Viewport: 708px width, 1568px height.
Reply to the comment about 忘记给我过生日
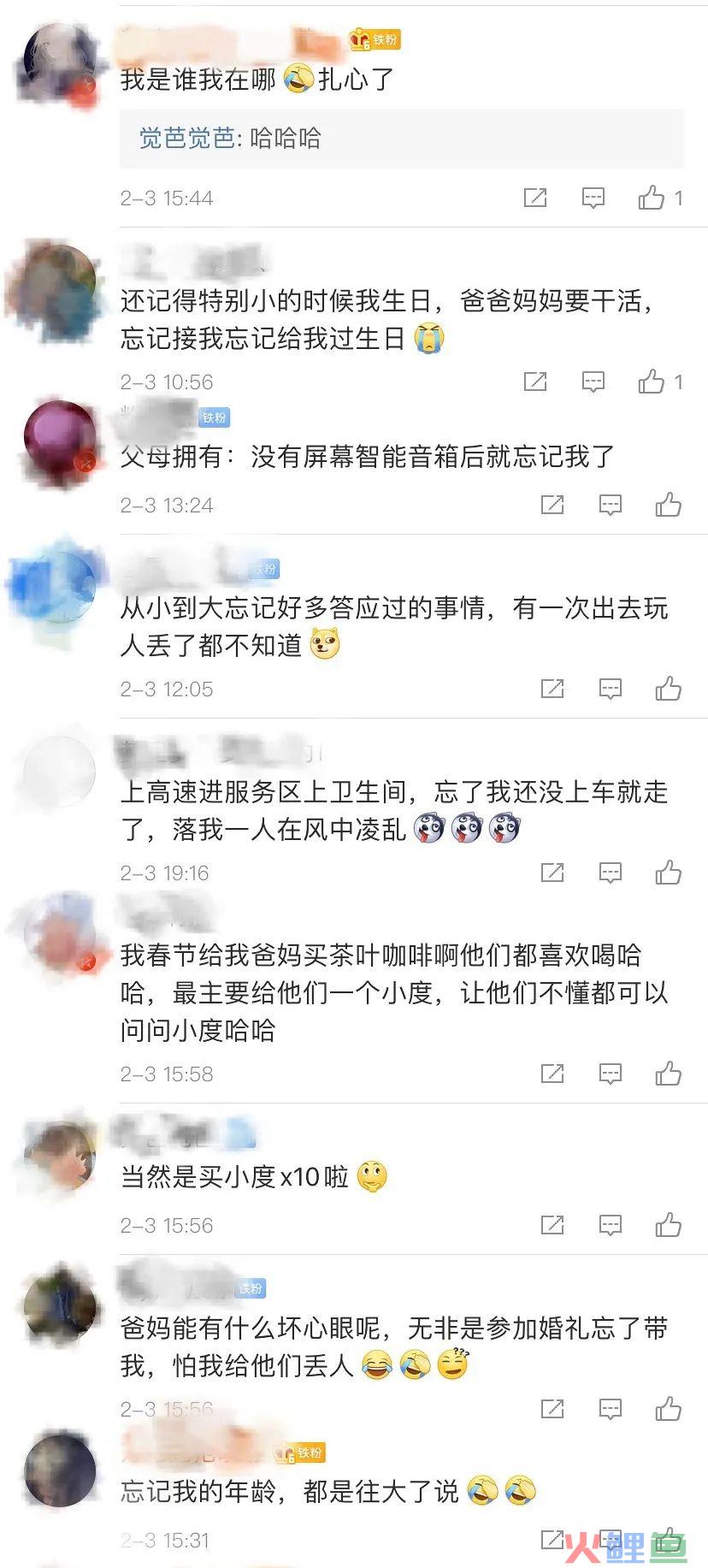[x=593, y=382]
